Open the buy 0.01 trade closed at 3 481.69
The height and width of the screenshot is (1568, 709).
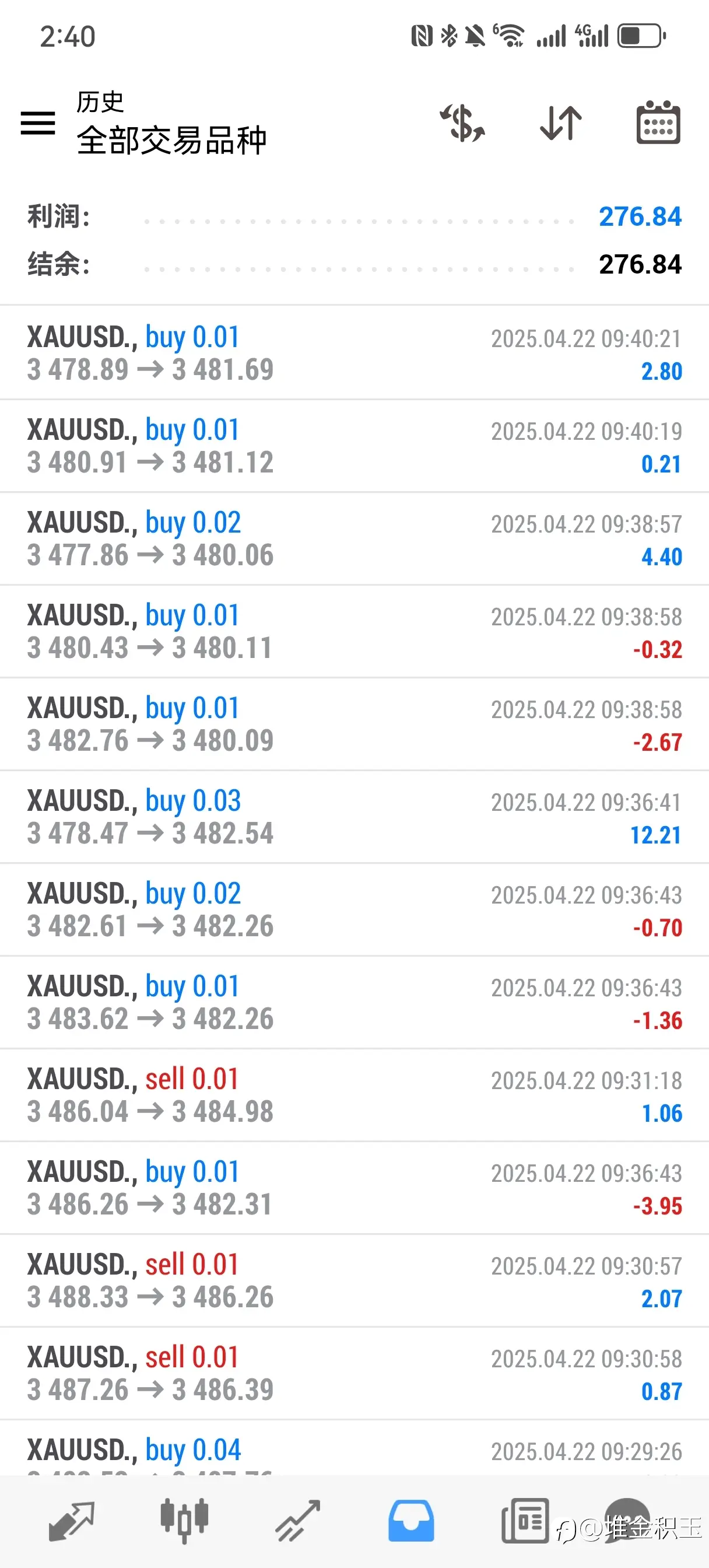point(354,353)
